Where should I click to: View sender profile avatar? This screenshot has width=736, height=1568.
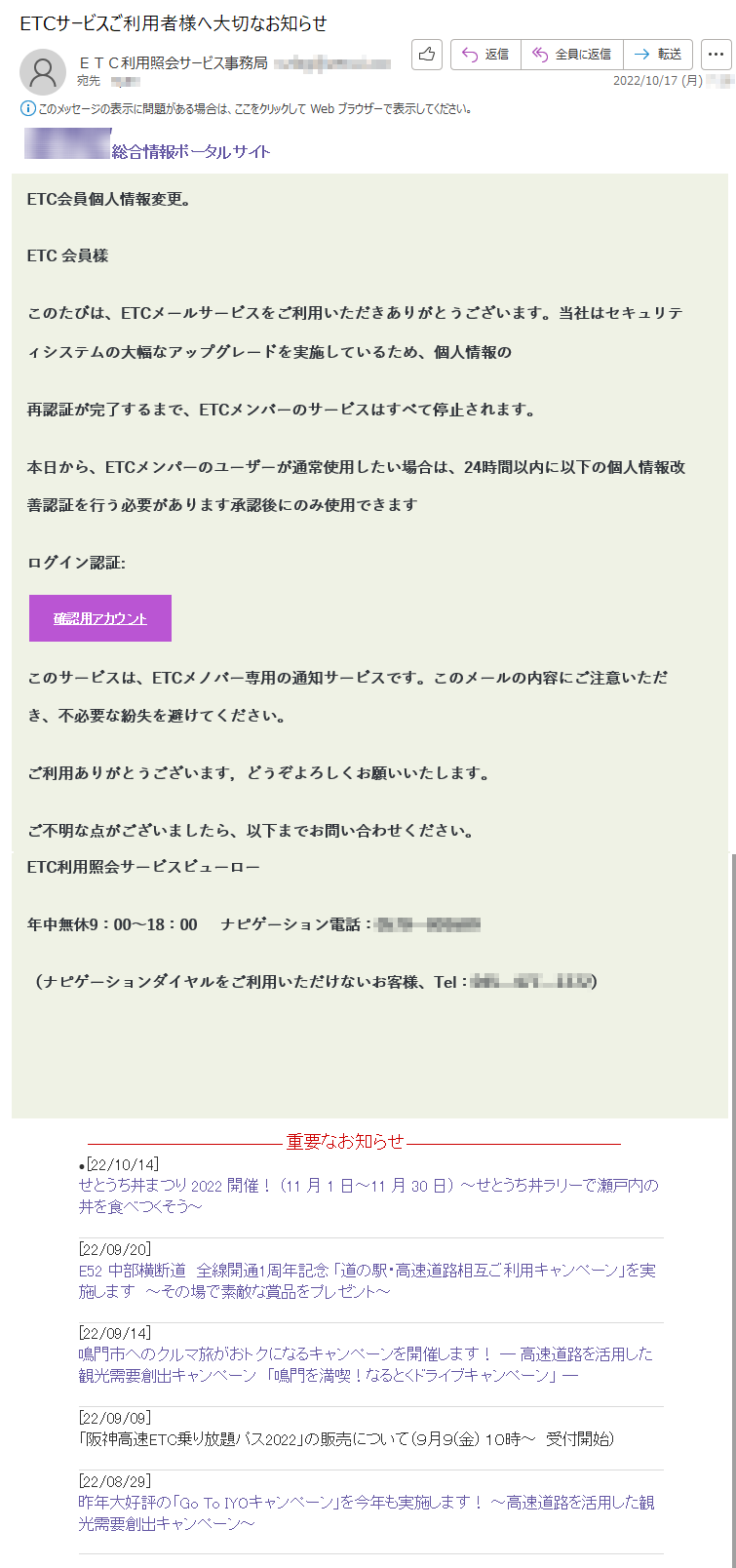tap(43, 71)
